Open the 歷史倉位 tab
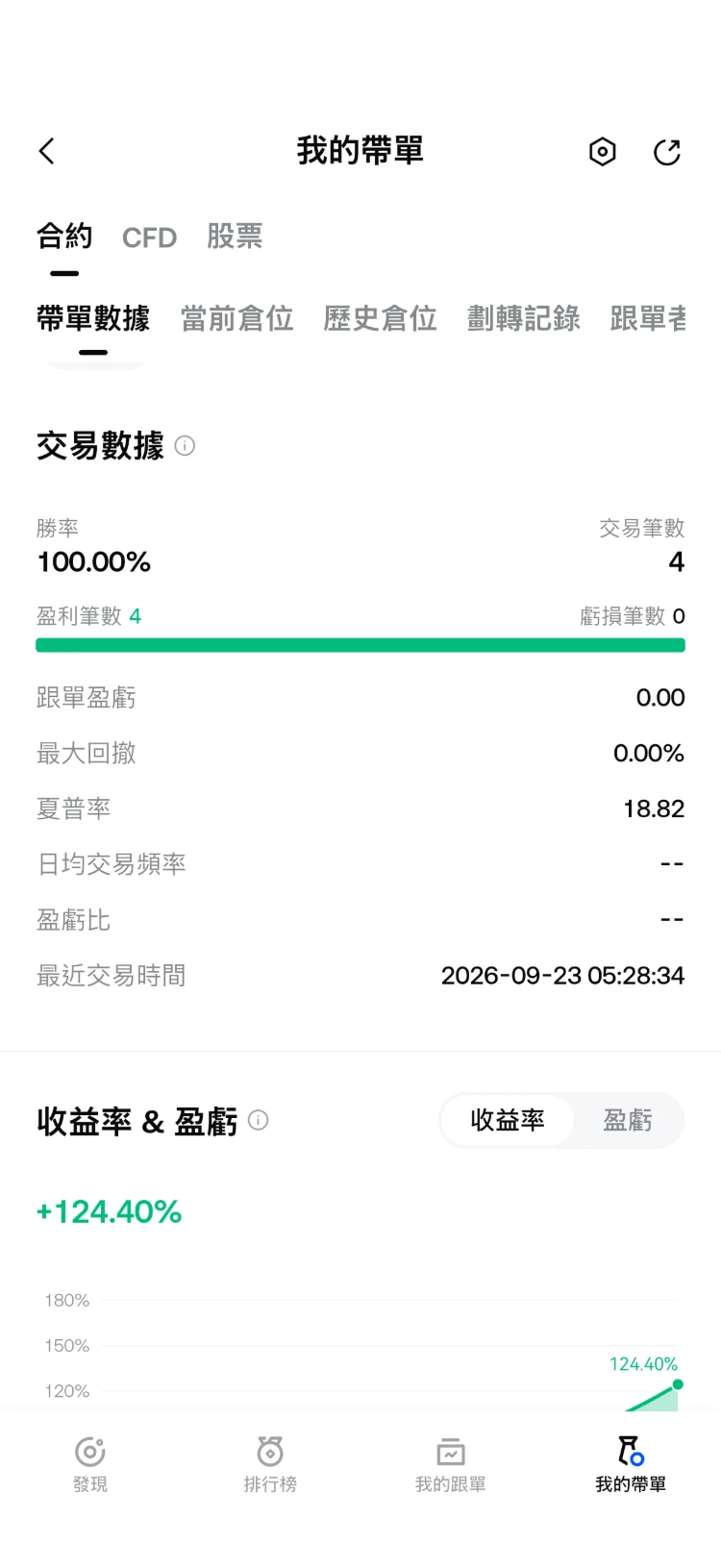Image resolution: width=721 pixels, height=1568 pixels. (380, 318)
